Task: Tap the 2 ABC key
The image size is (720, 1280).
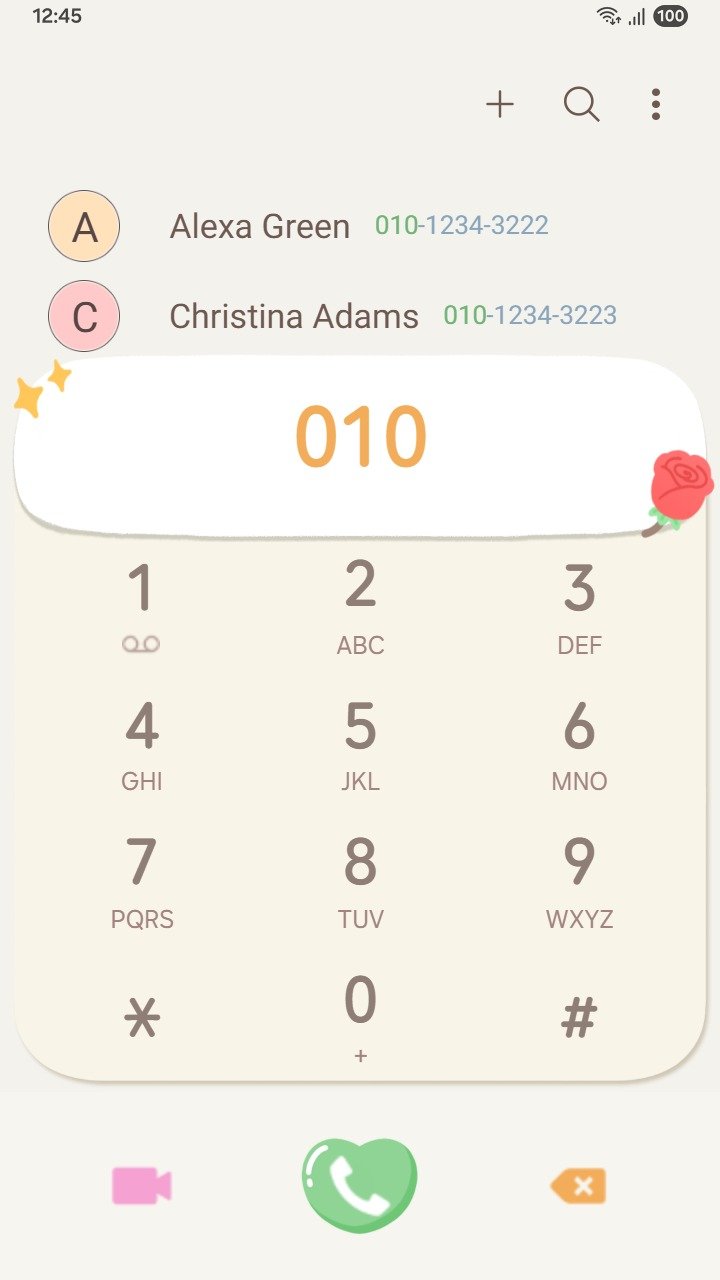Action: 360,605
